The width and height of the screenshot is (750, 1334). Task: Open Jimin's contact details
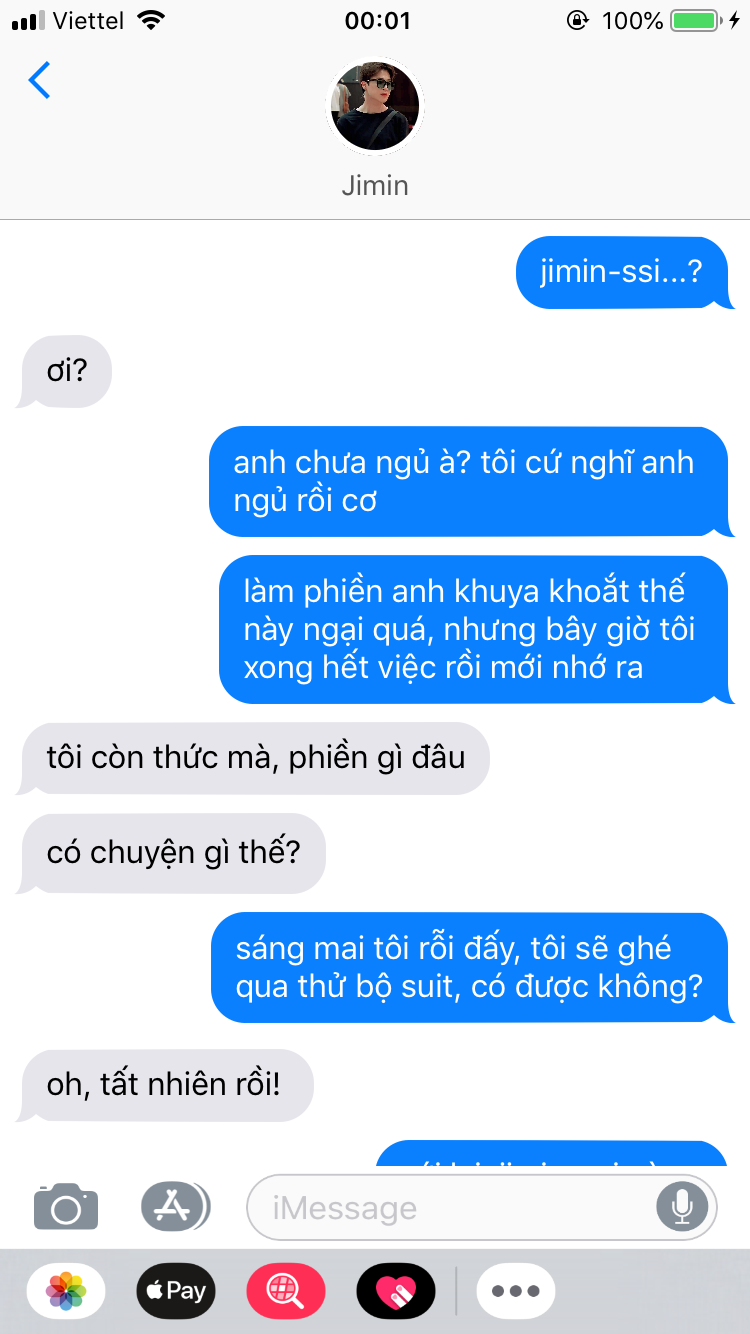tap(375, 125)
